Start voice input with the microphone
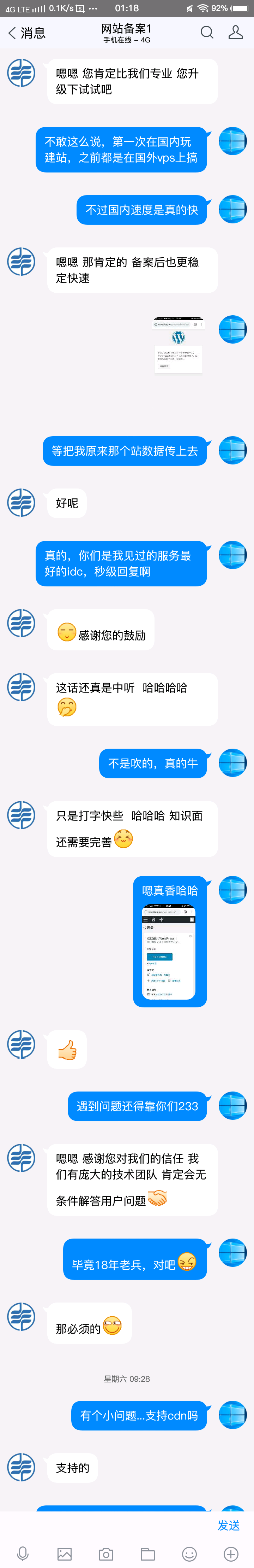254x1568 pixels. click(x=23, y=1554)
